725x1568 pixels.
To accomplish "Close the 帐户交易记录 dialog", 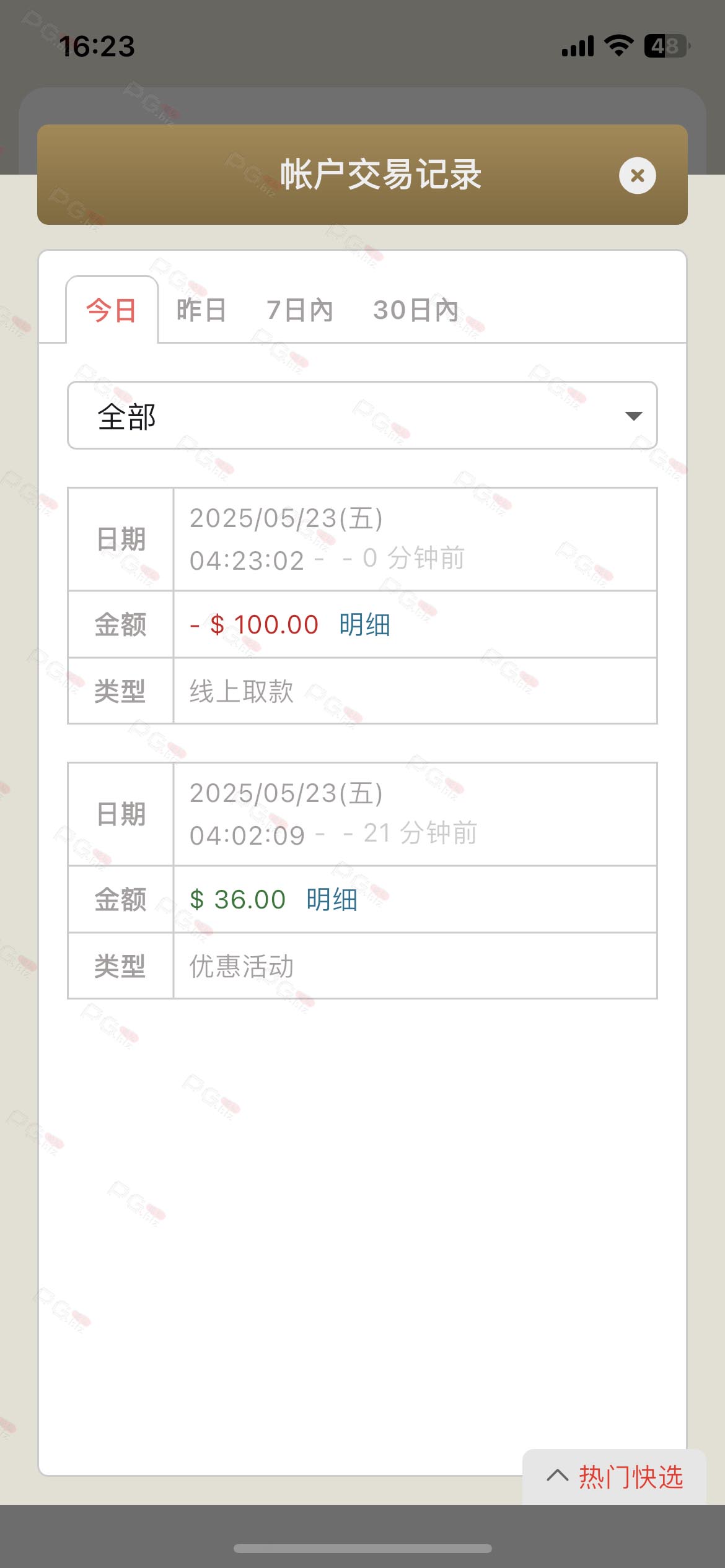I will click(x=637, y=176).
